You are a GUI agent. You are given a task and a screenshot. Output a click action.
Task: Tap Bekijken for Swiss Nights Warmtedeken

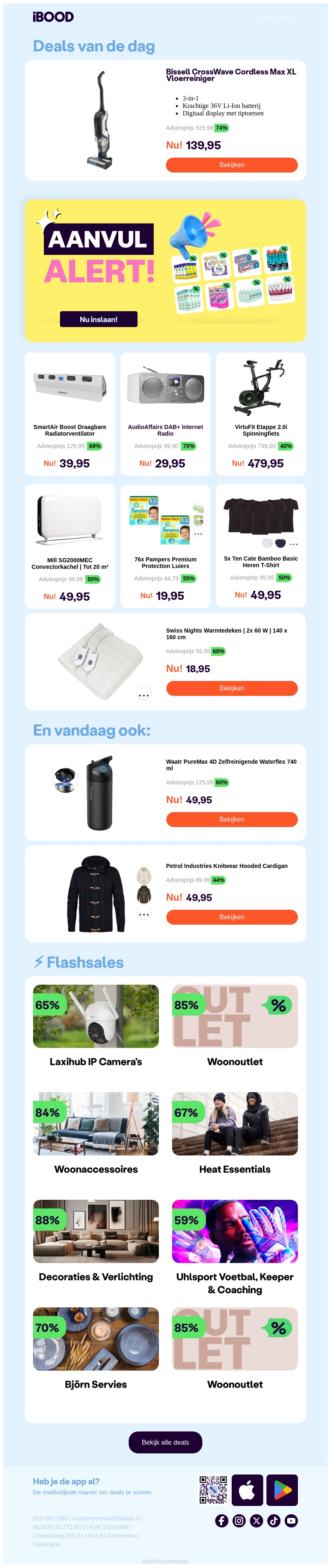coord(231,688)
